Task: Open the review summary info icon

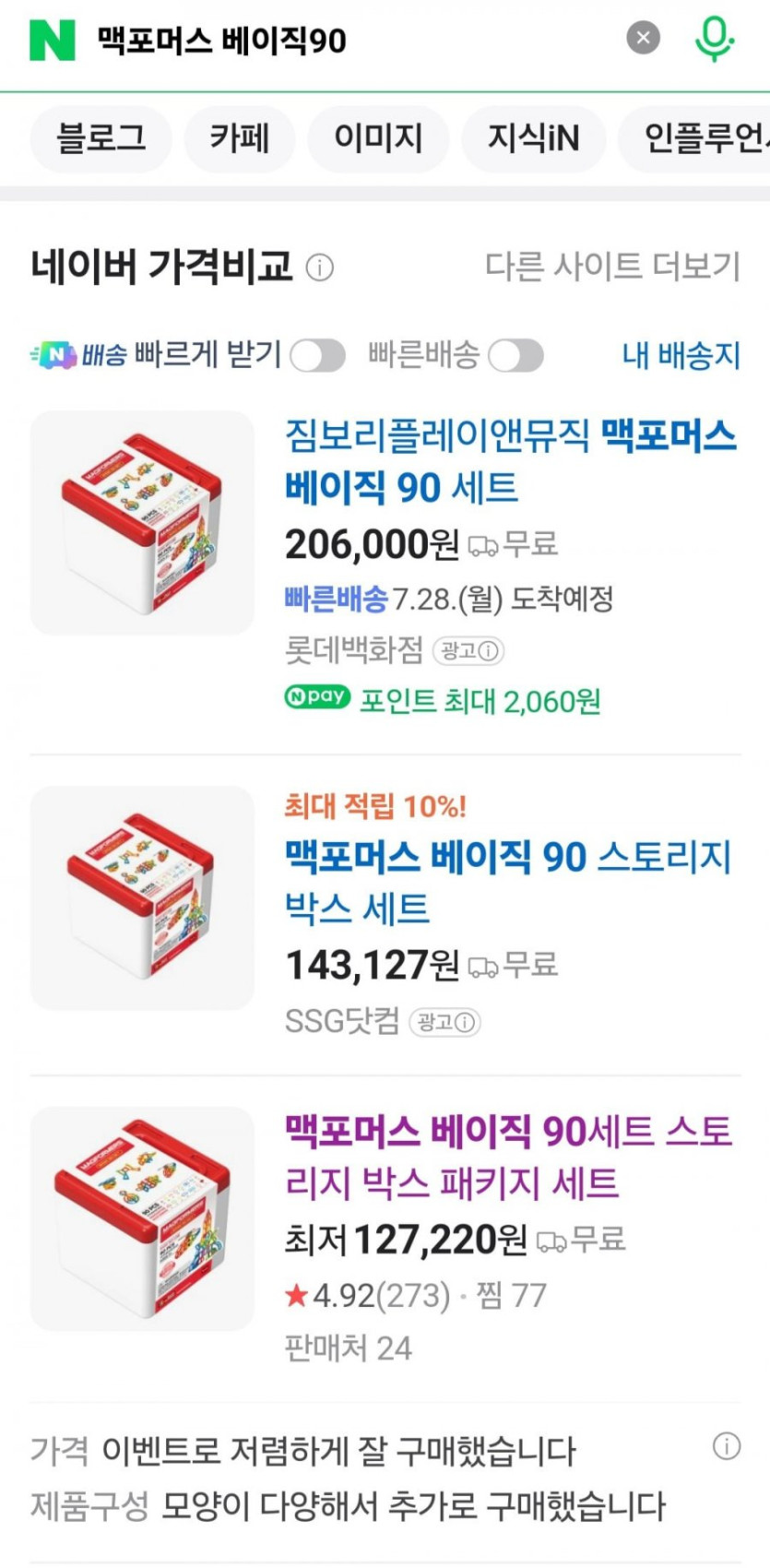Action: coord(727,1445)
